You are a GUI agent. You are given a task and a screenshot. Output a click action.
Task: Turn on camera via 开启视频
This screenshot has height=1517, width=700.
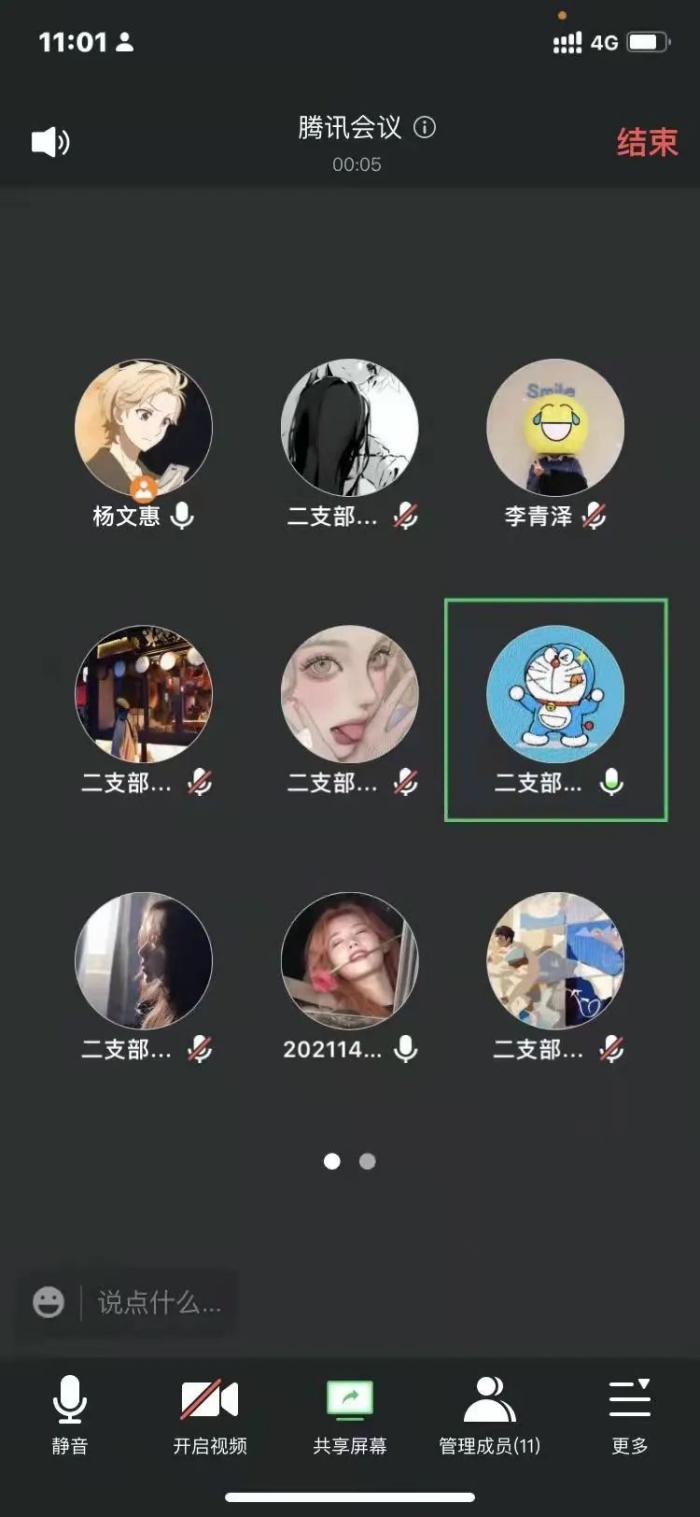(x=209, y=1413)
